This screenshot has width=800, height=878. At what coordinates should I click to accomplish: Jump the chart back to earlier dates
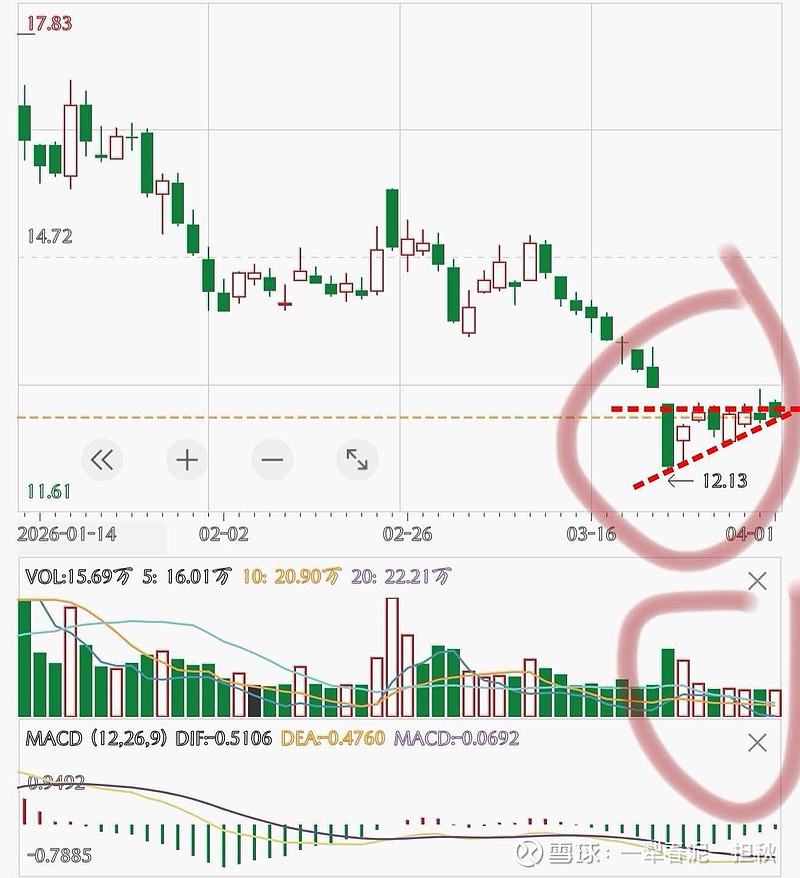tap(102, 461)
